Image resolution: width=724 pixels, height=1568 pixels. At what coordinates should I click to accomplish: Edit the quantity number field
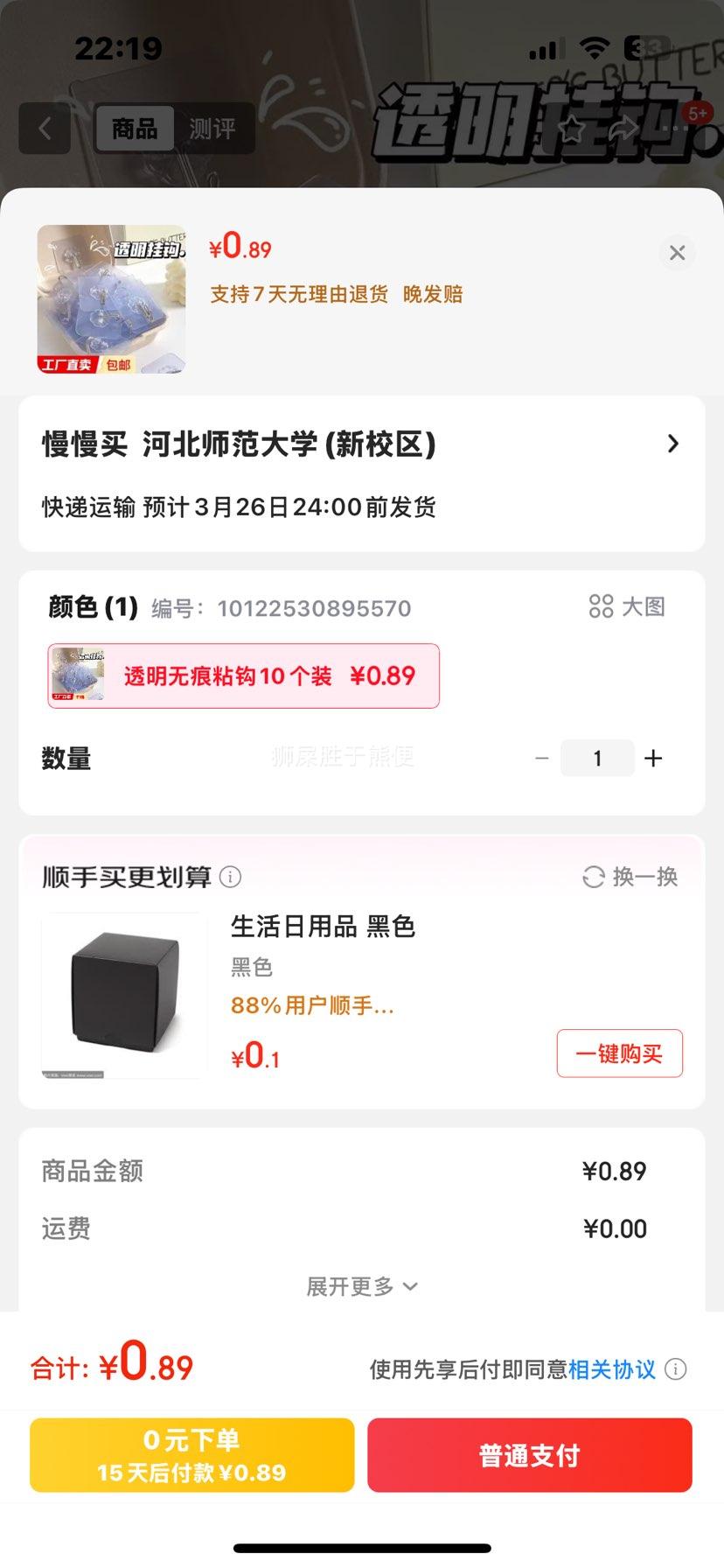[x=597, y=759]
